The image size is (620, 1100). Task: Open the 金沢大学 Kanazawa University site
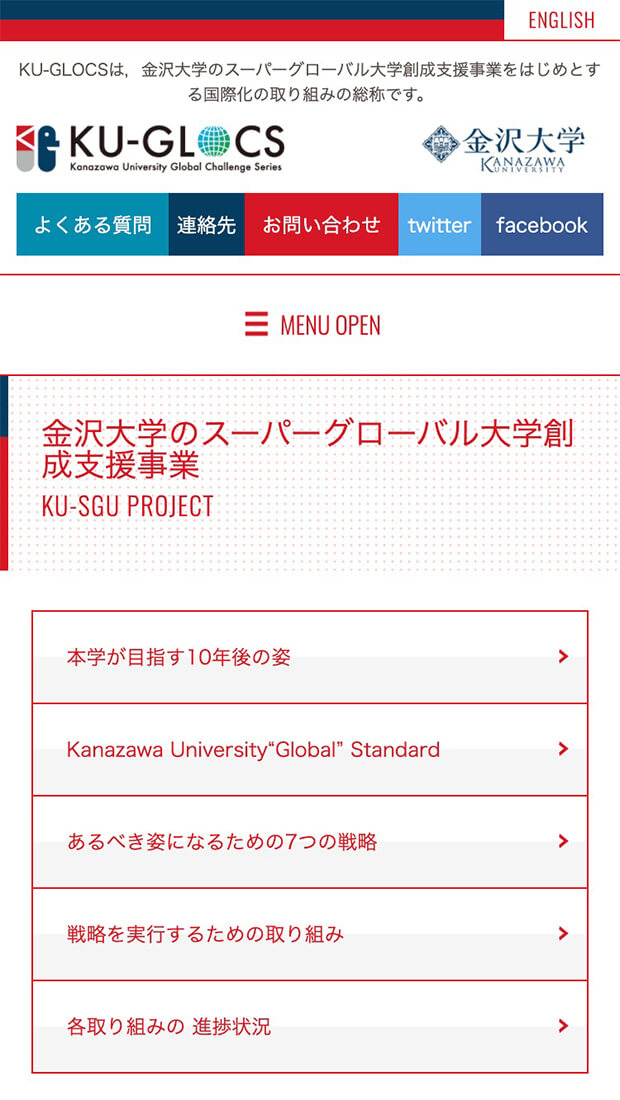point(503,148)
